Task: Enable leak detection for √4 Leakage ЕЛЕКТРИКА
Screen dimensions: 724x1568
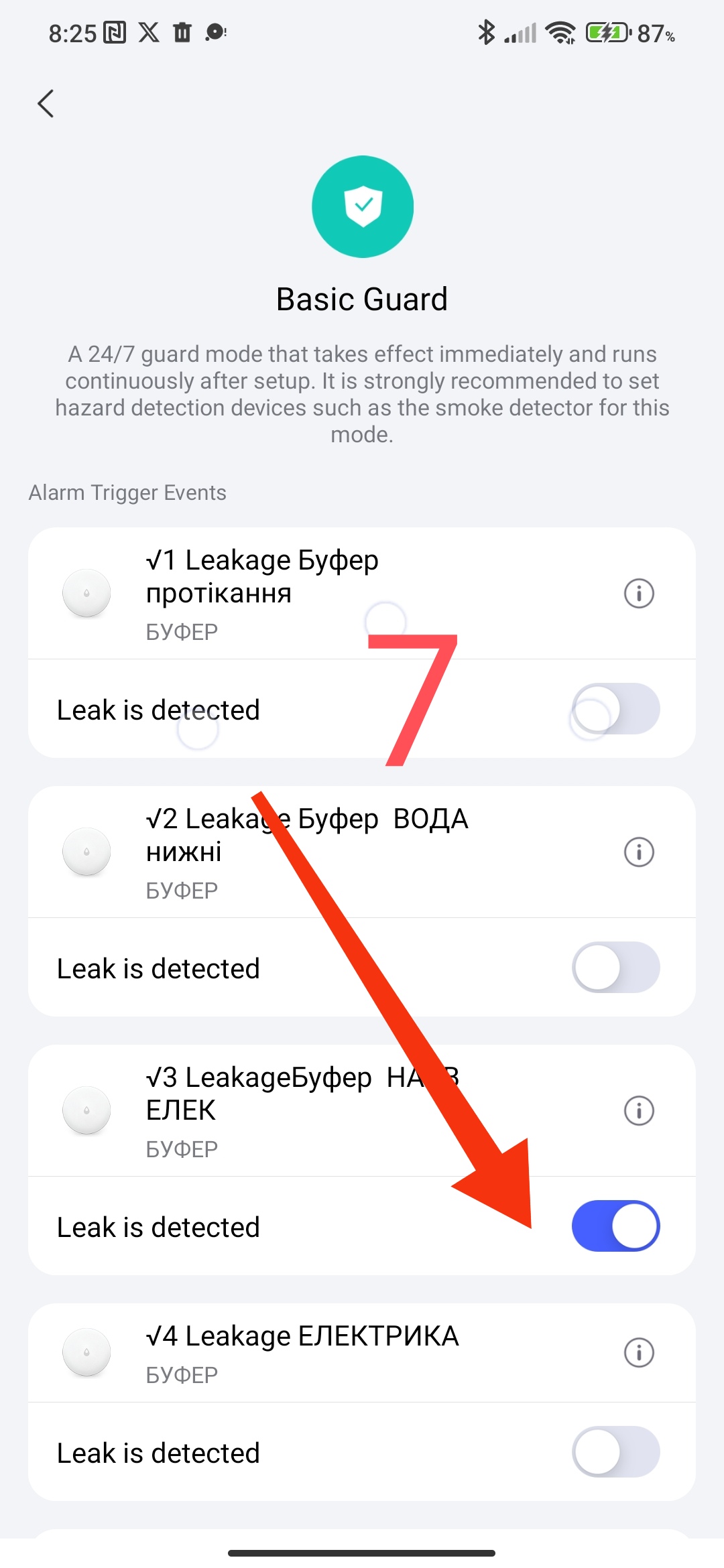Action: point(615,1452)
